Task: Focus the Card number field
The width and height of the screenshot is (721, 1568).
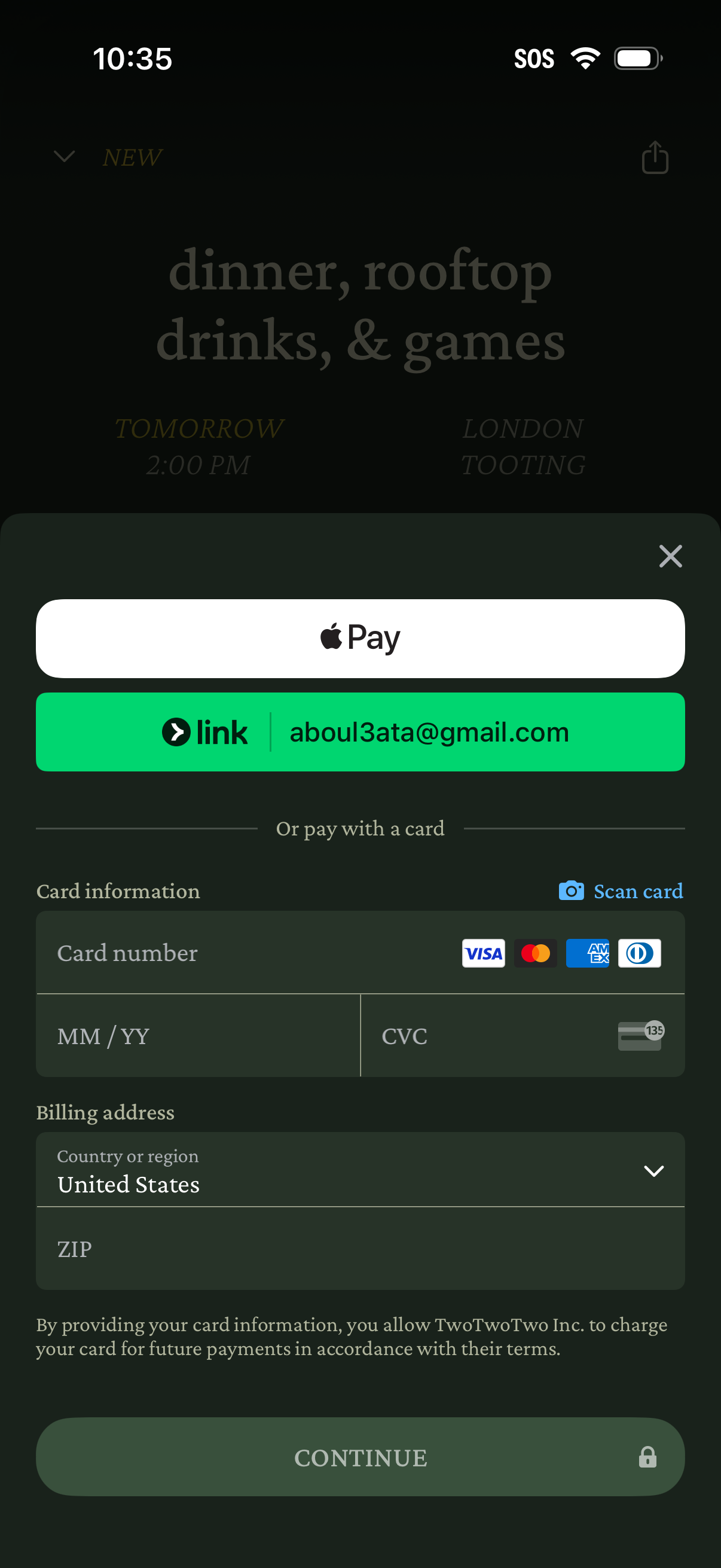Action: 243,953
